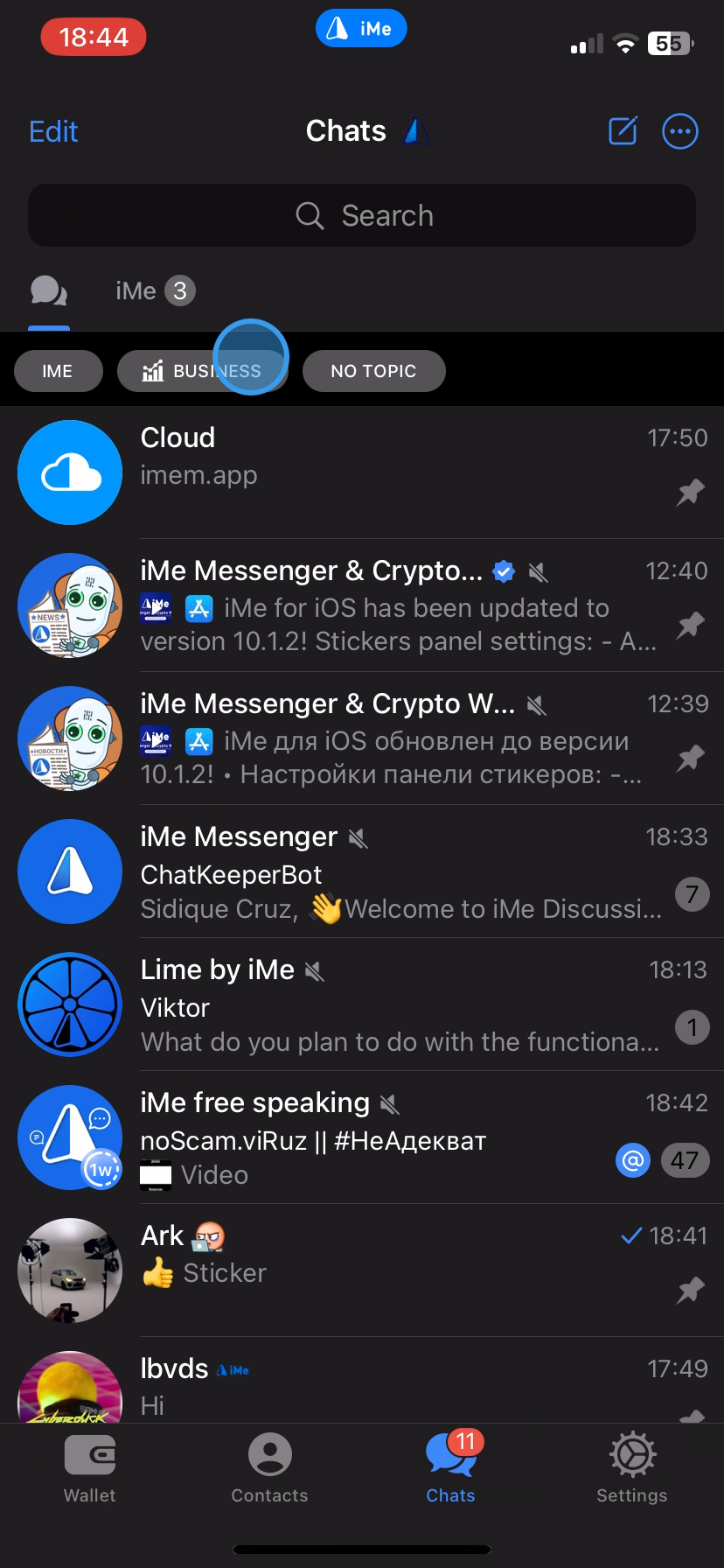The image size is (724, 1568).
Task: Open iMe Messenger & Crypto verified channel
Action: (x=362, y=605)
